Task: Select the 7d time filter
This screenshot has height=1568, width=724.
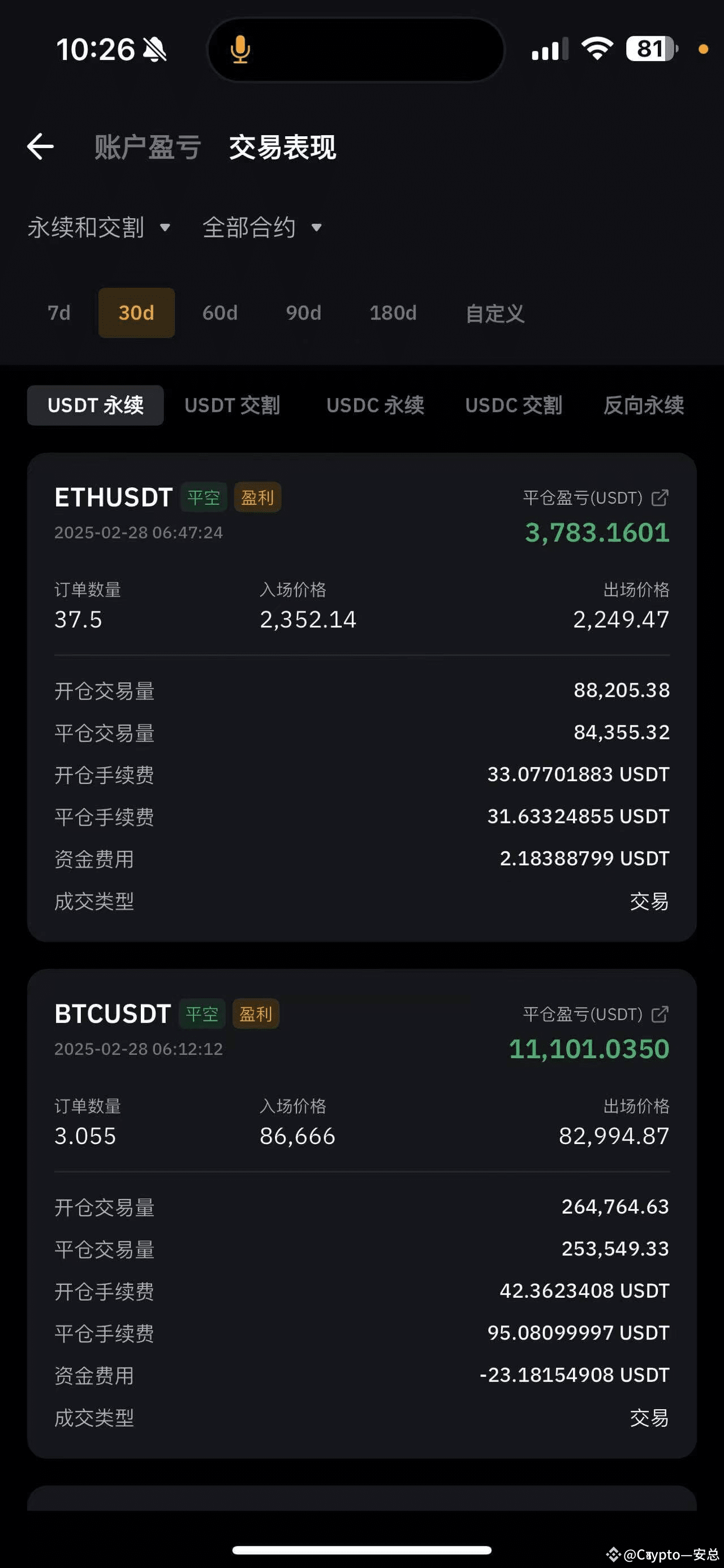Action: coord(58,313)
